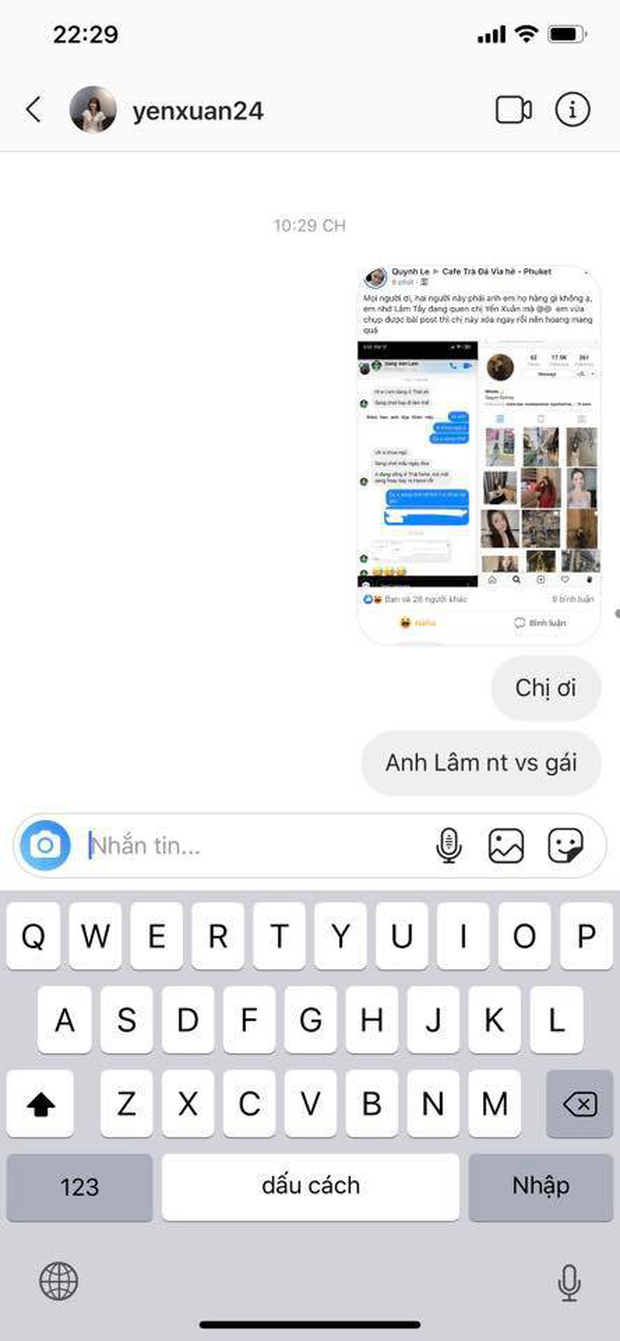The image size is (620, 1341).
Task: Record a voice message with the microphone
Action: click(x=449, y=846)
